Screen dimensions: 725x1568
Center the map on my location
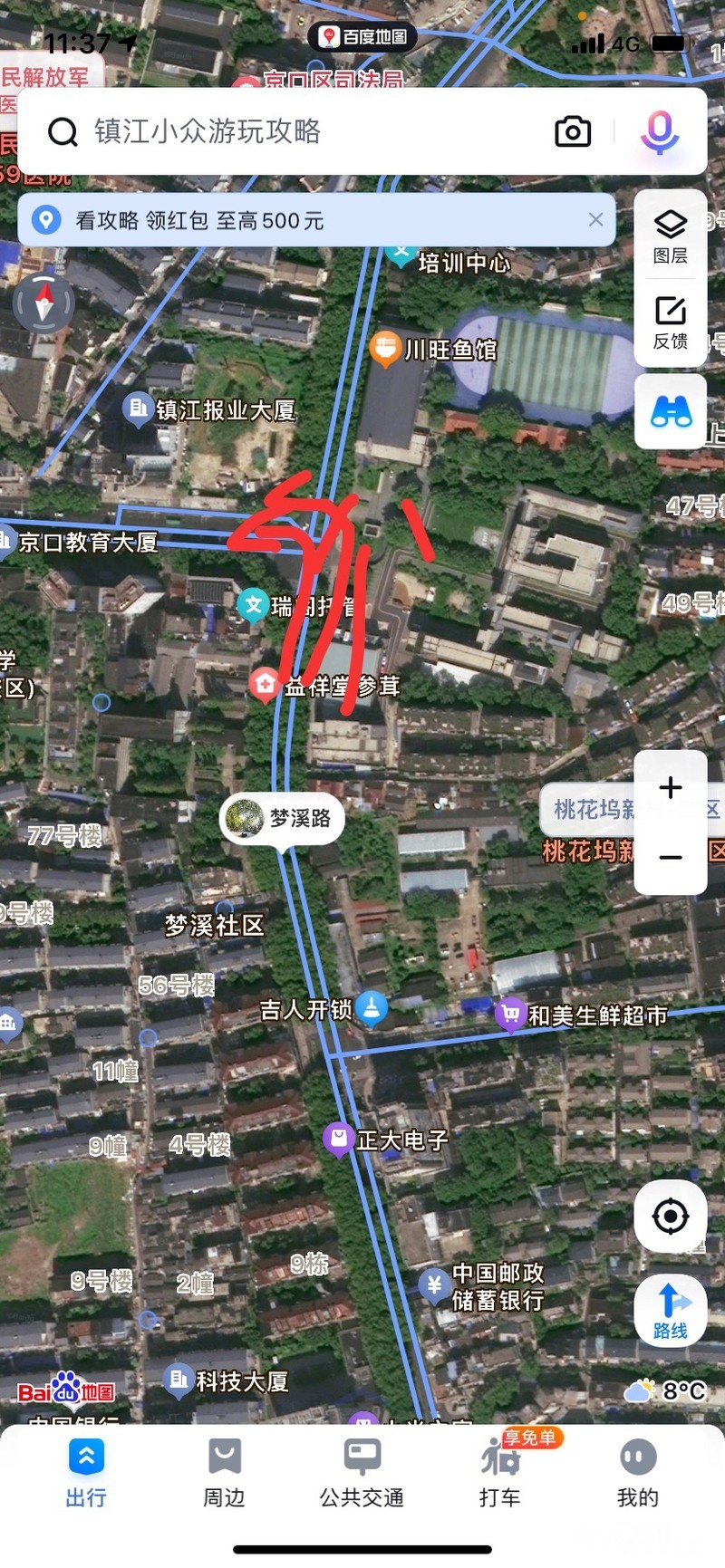[x=671, y=1217]
